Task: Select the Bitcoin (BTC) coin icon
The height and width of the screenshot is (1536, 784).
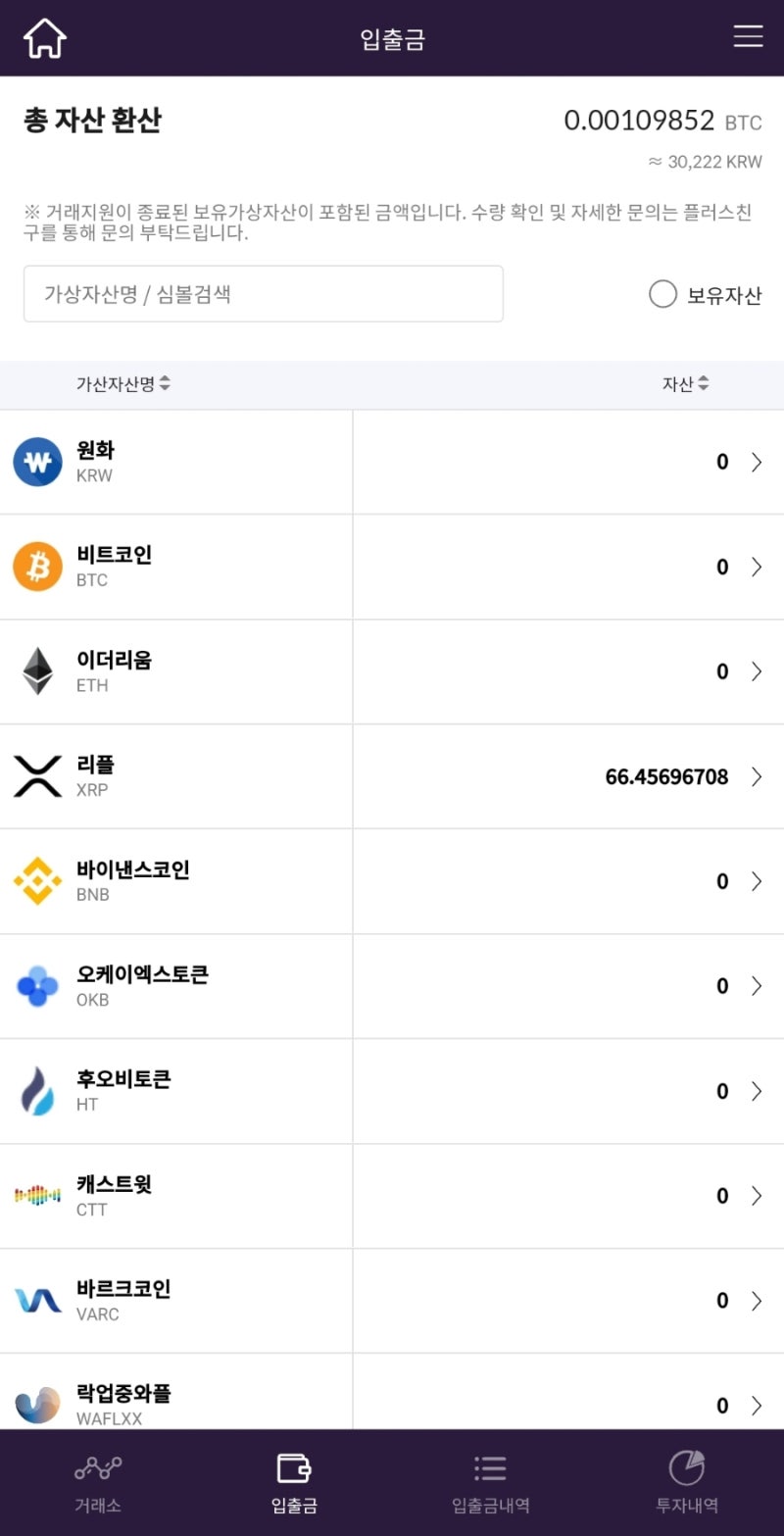Action: 37,566
